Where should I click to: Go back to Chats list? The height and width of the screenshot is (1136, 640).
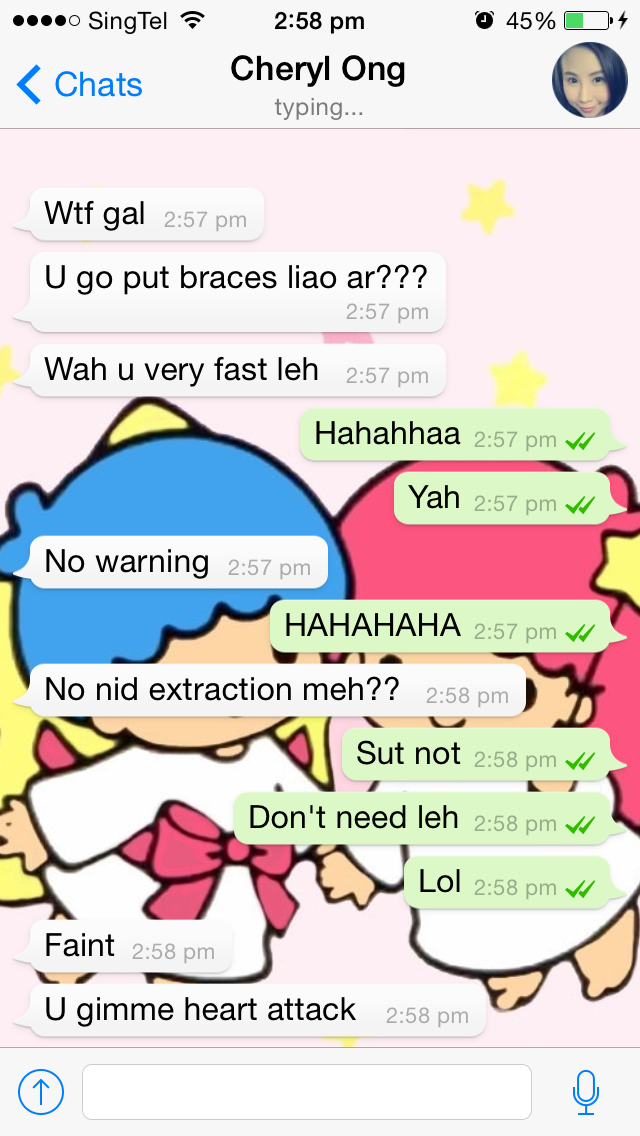80,85
